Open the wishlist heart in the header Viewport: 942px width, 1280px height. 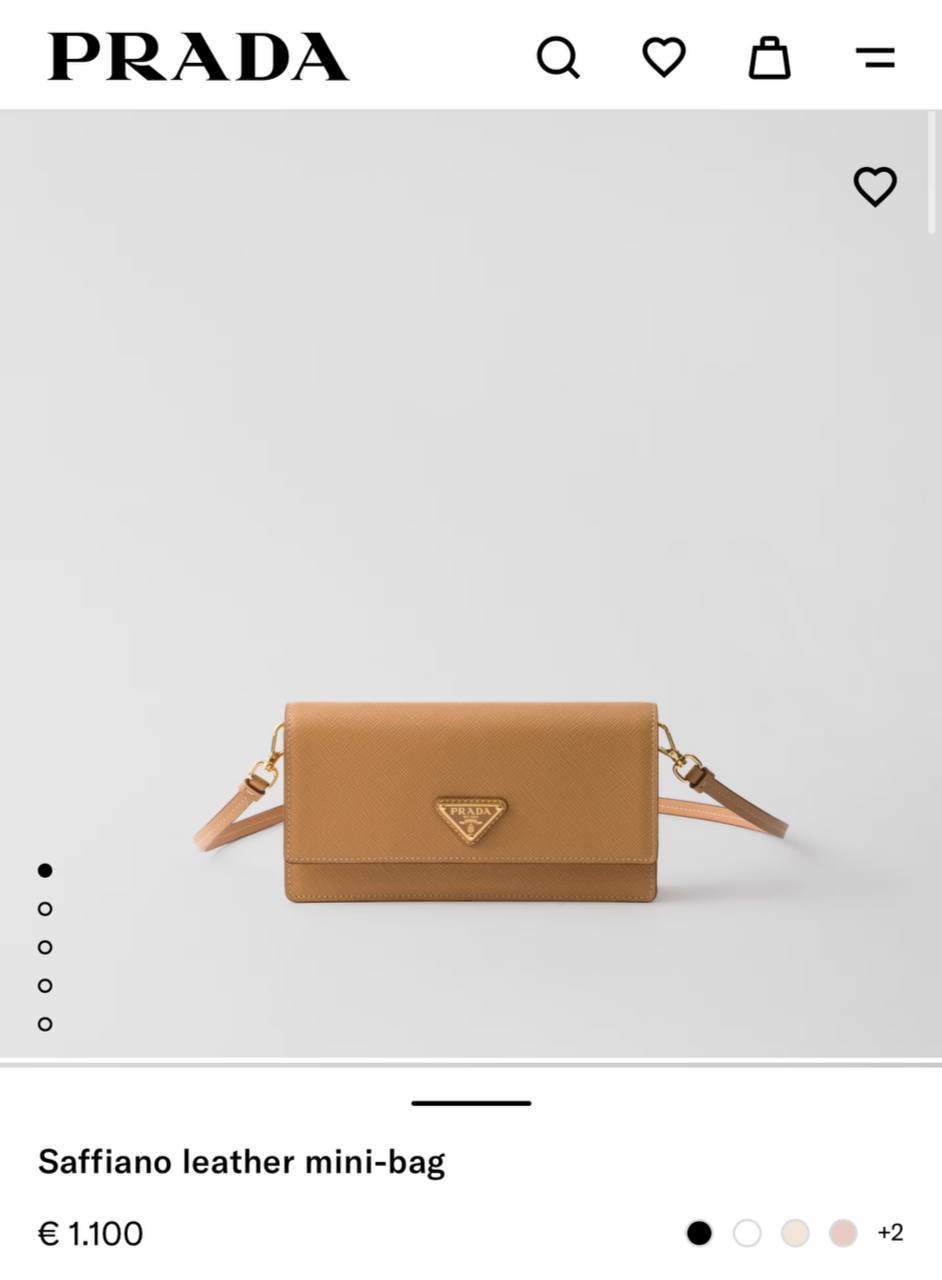[x=664, y=57]
